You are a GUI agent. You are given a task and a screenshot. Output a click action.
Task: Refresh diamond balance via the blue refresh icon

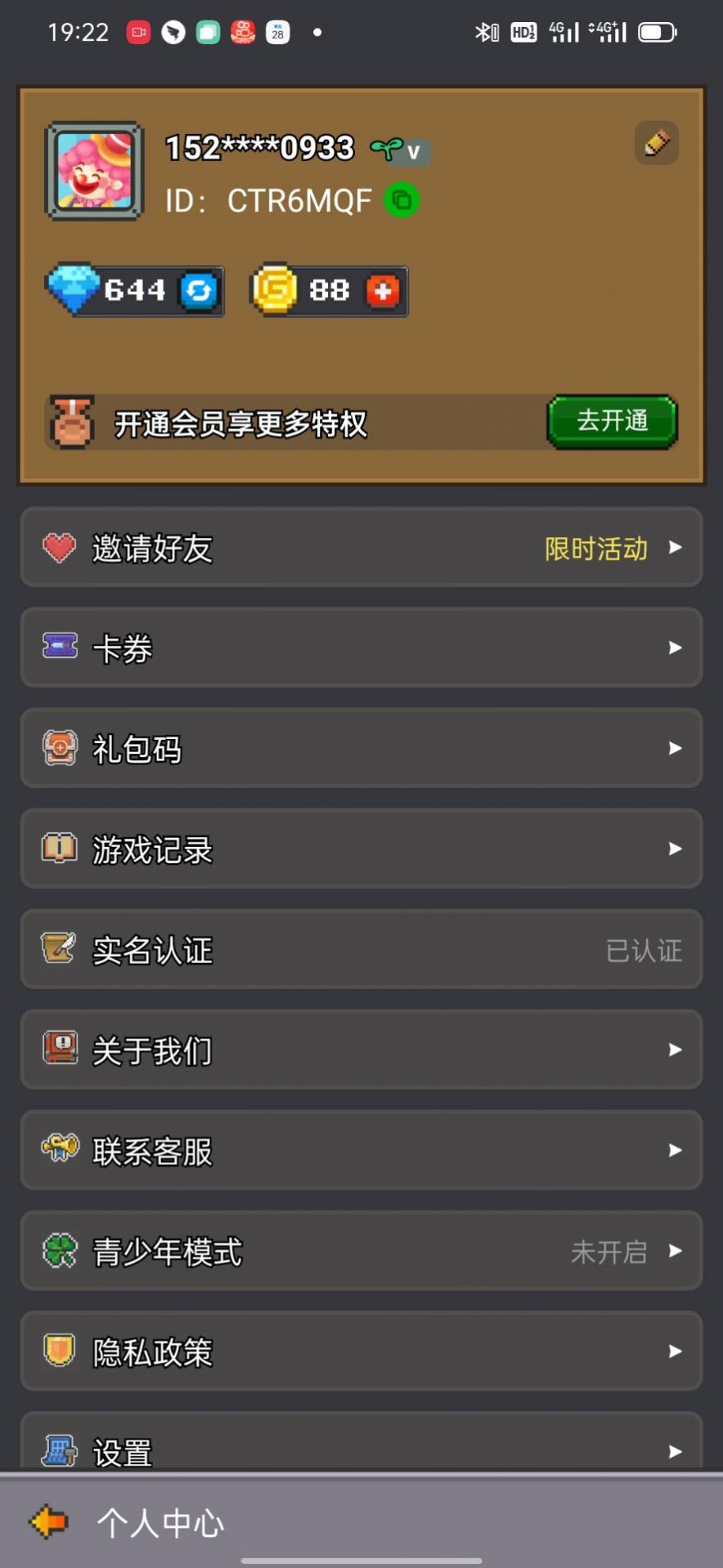point(198,289)
